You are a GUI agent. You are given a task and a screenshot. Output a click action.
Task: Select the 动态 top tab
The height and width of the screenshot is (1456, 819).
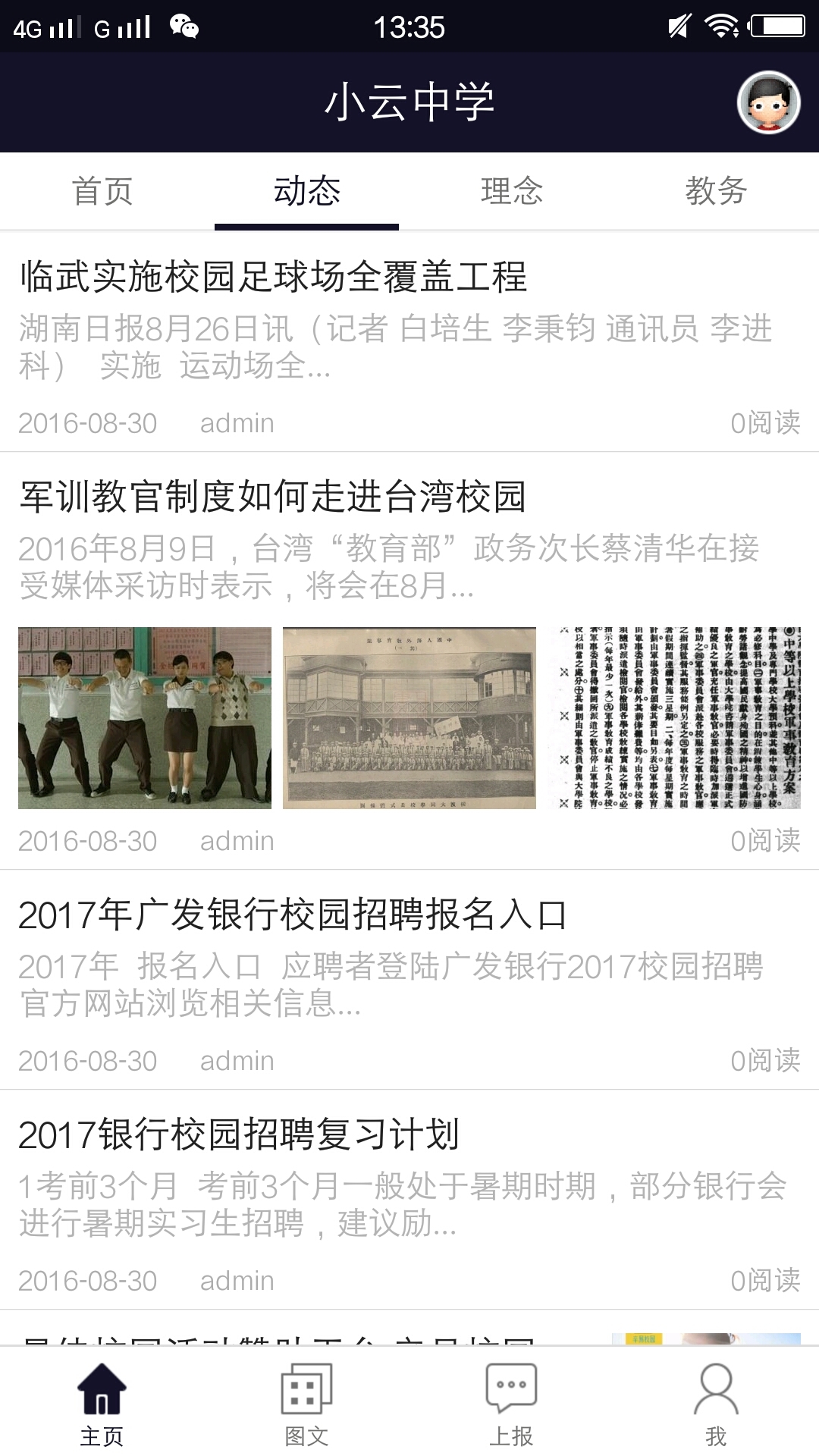coord(306,191)
